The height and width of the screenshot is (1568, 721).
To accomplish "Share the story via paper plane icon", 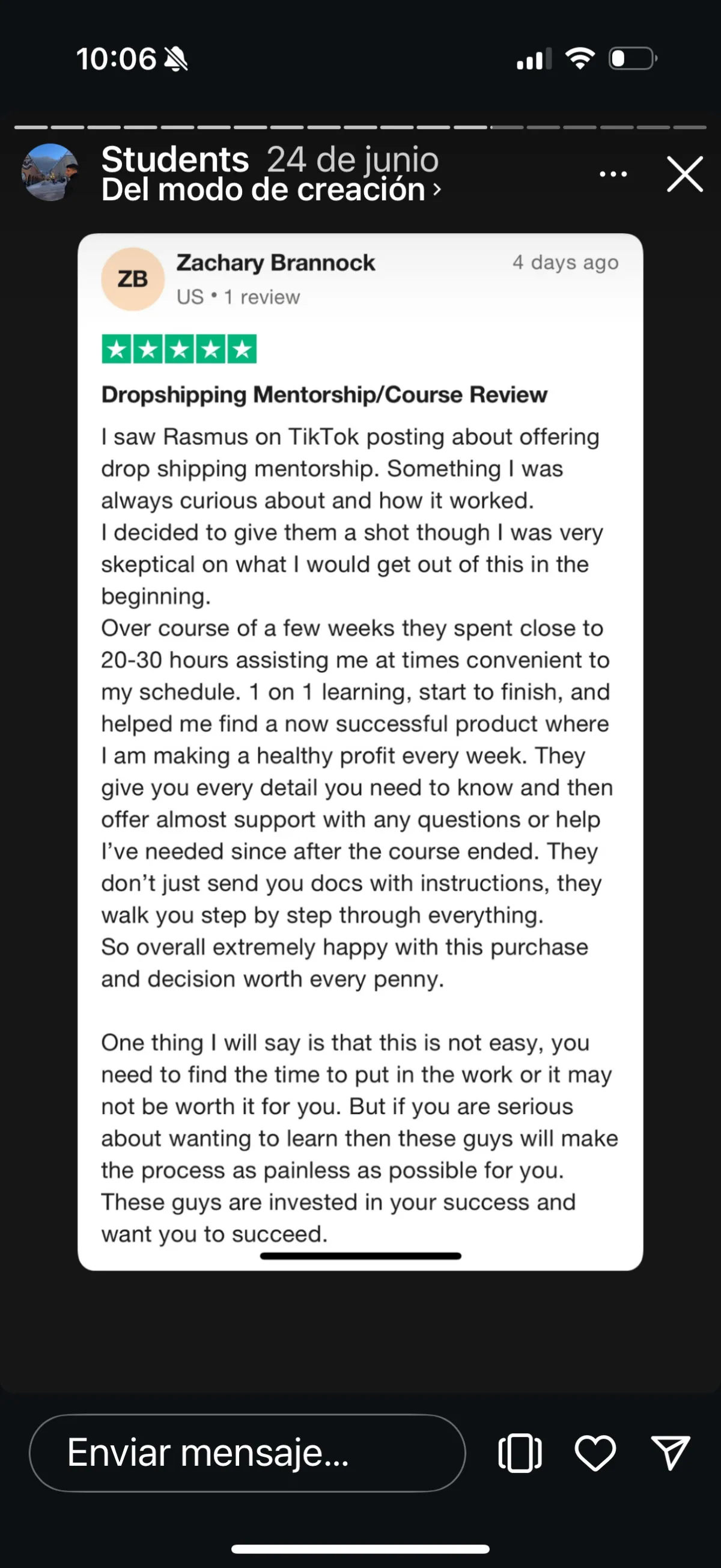I will (670, 1453).
